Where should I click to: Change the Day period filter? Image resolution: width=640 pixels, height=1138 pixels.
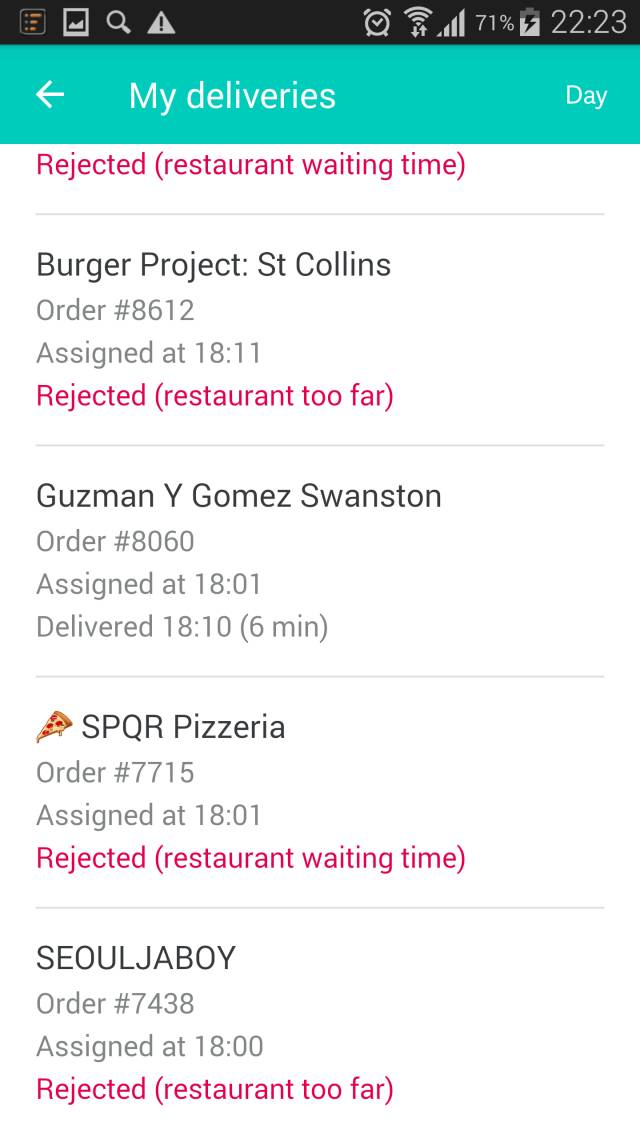pos(586,95)
